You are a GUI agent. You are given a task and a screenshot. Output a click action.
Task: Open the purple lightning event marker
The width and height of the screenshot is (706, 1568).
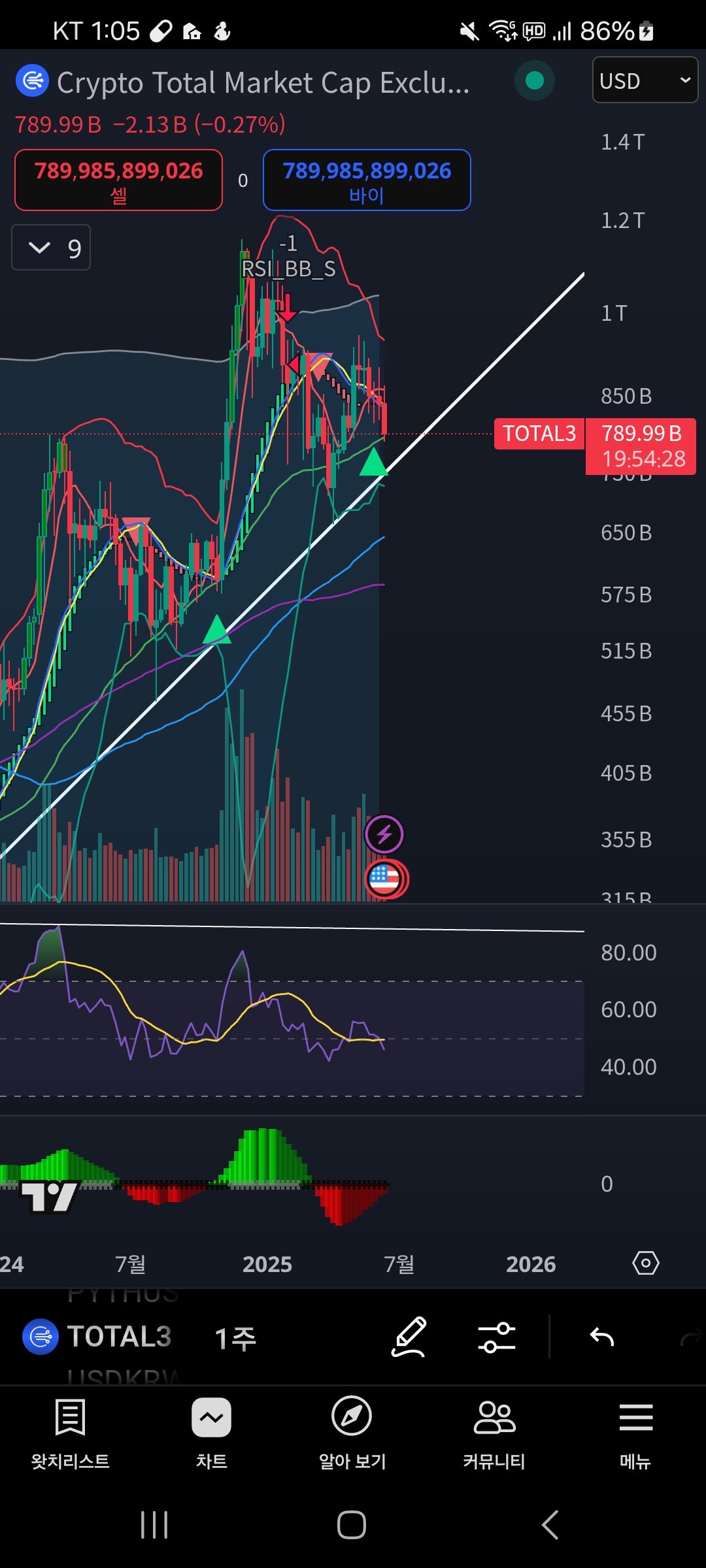tap(384, 834)
